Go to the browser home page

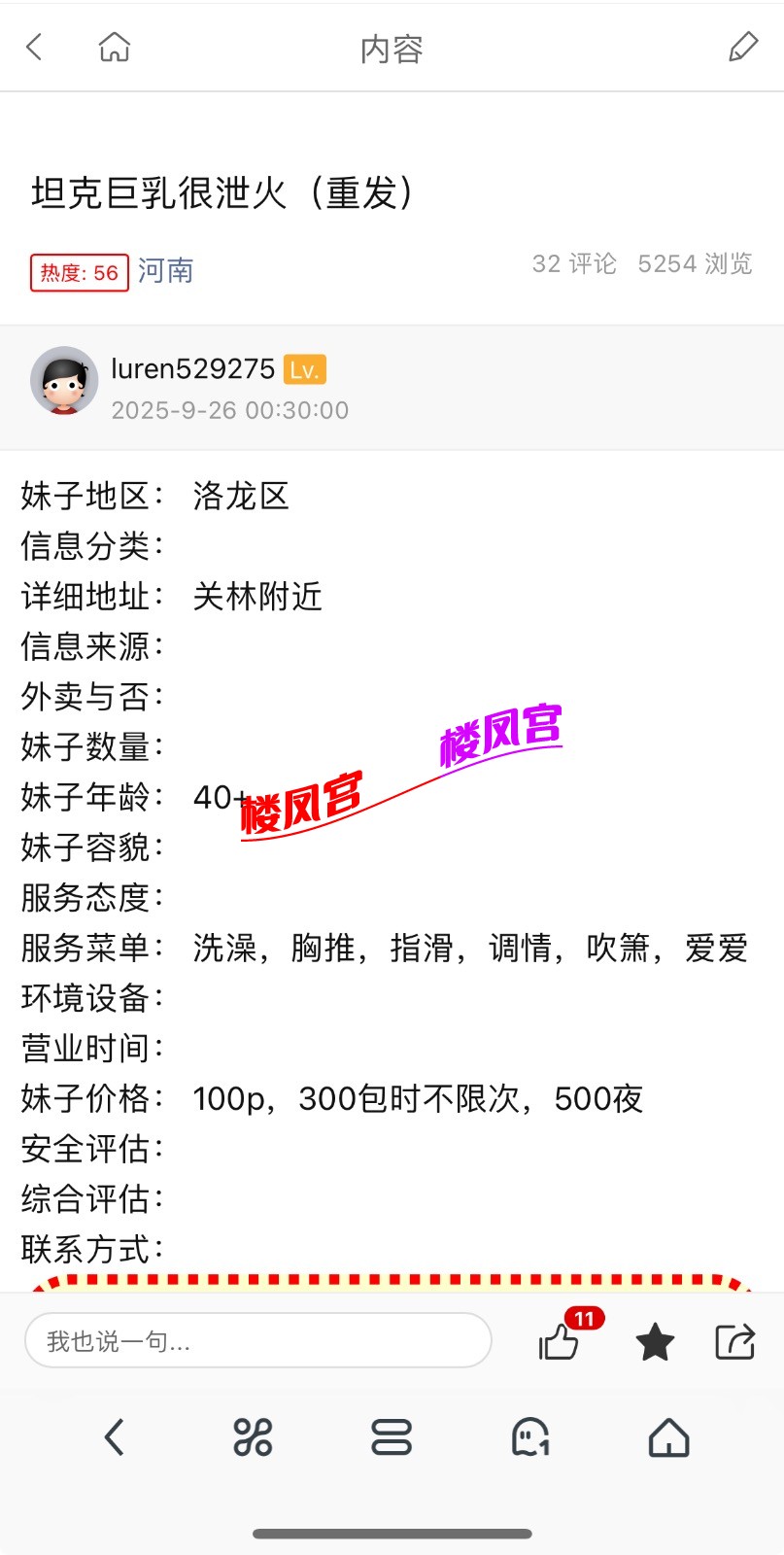click(668, 1436)
